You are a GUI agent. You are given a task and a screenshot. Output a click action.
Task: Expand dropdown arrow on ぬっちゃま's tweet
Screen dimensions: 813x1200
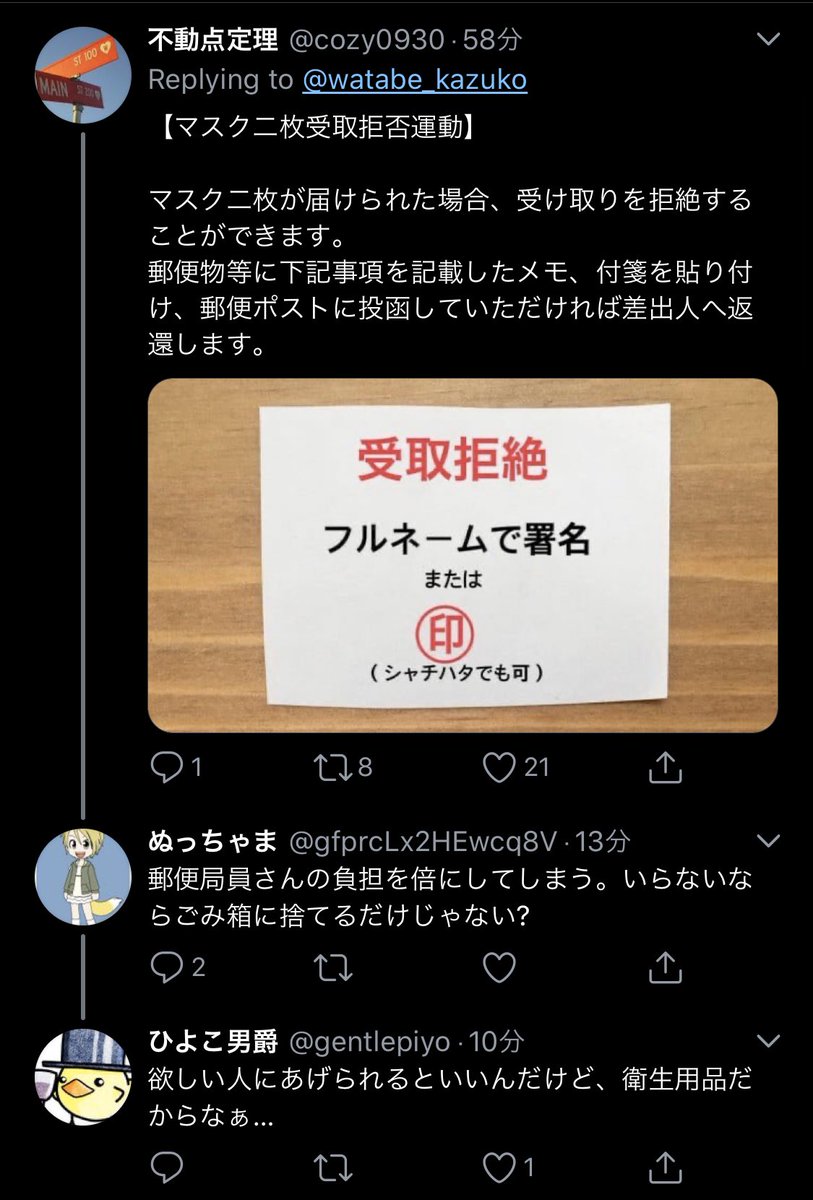767,840
